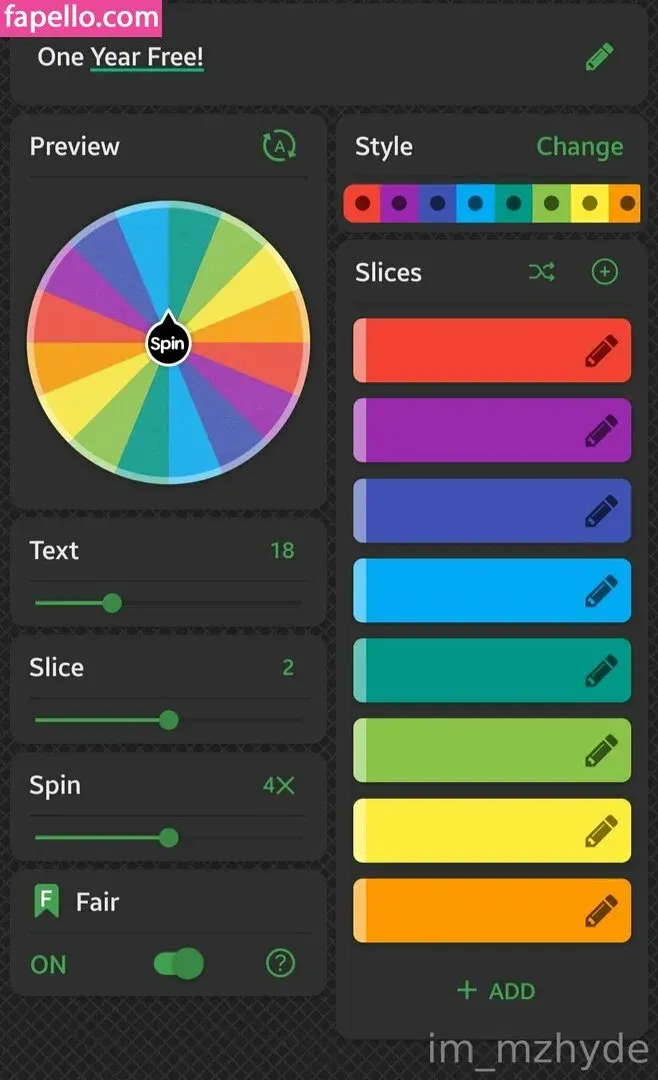Adjust the Slice count slider
This screenshot has height=1080, width=658.
pos(169,720)
